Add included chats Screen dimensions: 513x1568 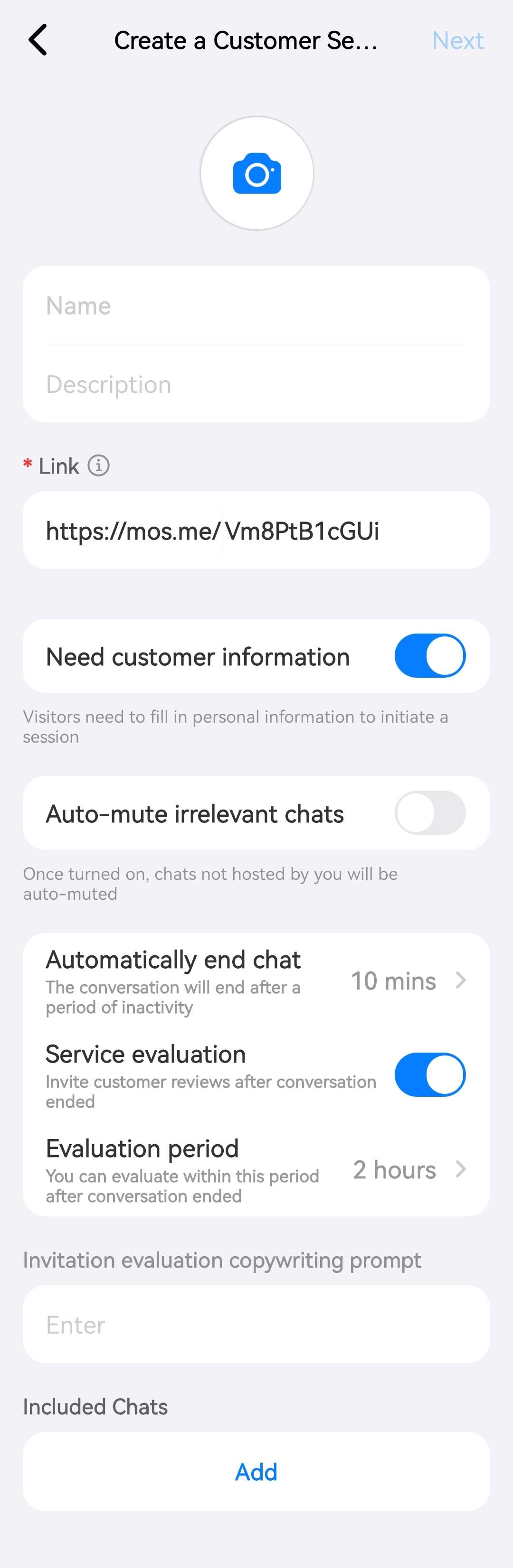[x=256, y=1472]
